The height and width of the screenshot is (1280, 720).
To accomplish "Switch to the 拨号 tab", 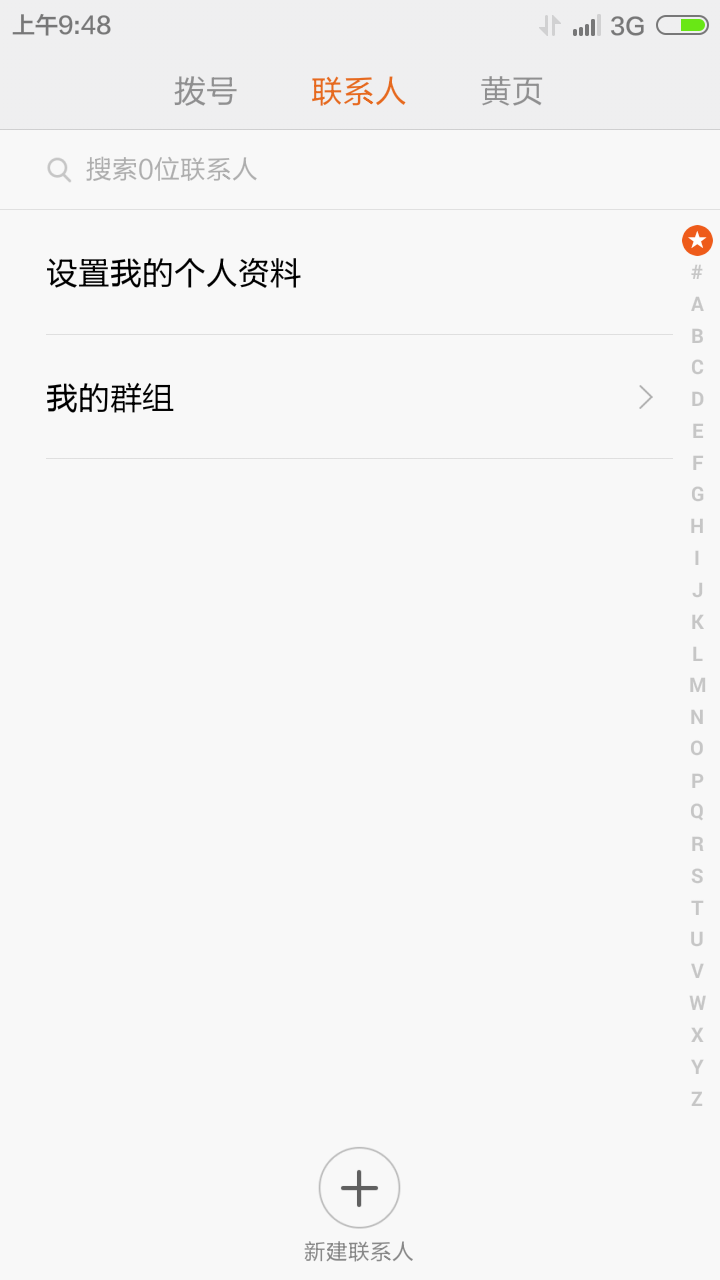I will pyautogui.click(x=205, y=91).
